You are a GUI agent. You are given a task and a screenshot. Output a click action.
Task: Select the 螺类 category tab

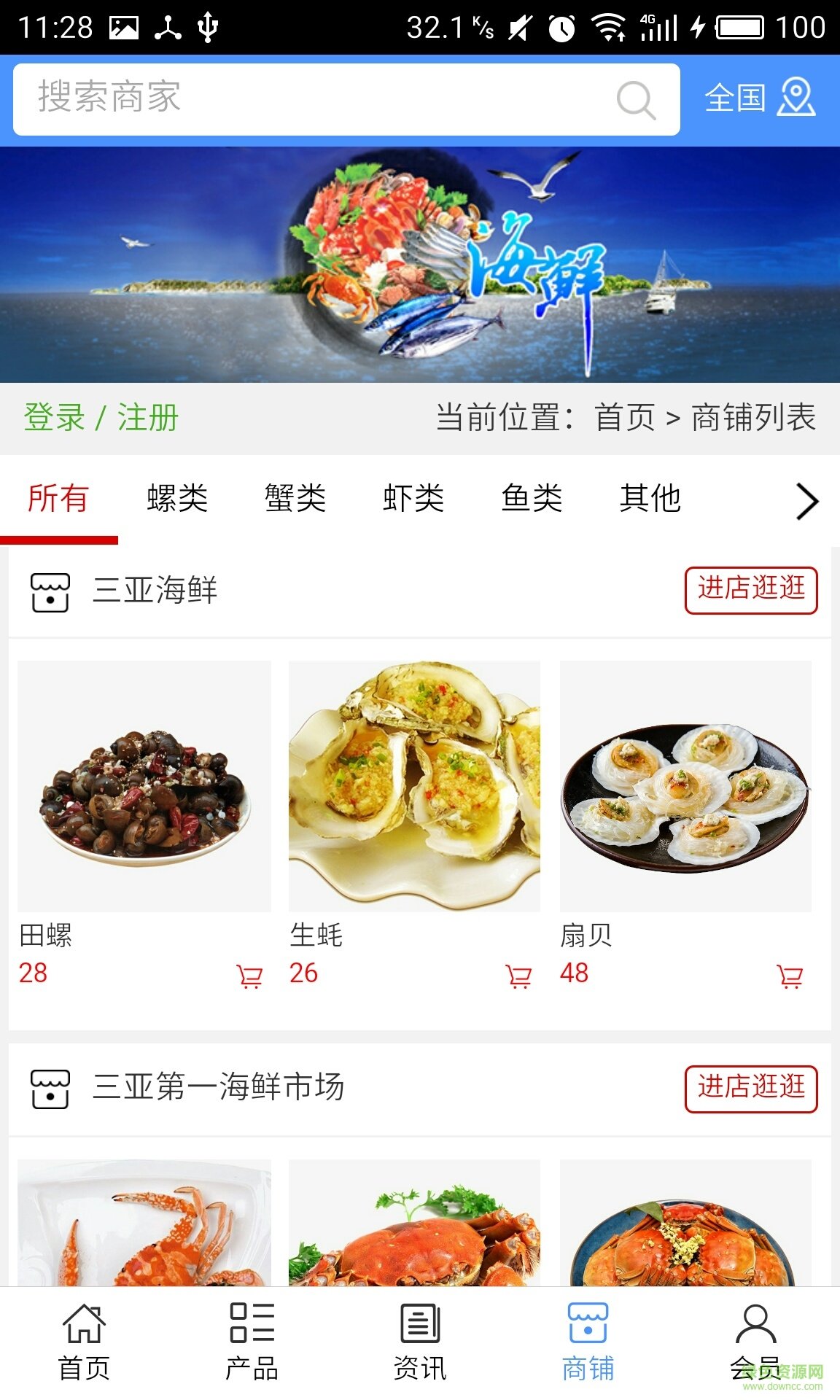point(177,499)
